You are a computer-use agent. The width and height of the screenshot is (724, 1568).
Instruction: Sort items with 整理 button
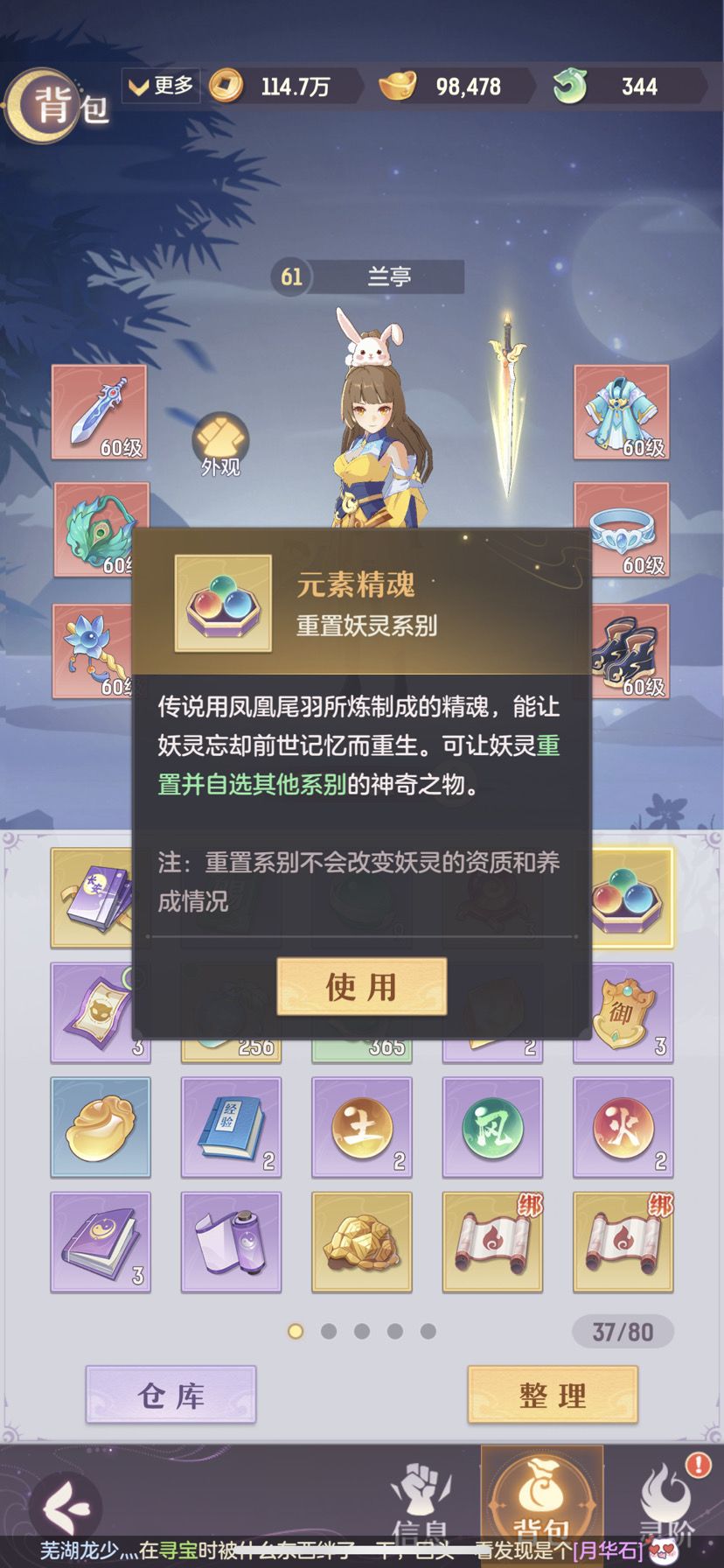click(x=553, y=1395)
